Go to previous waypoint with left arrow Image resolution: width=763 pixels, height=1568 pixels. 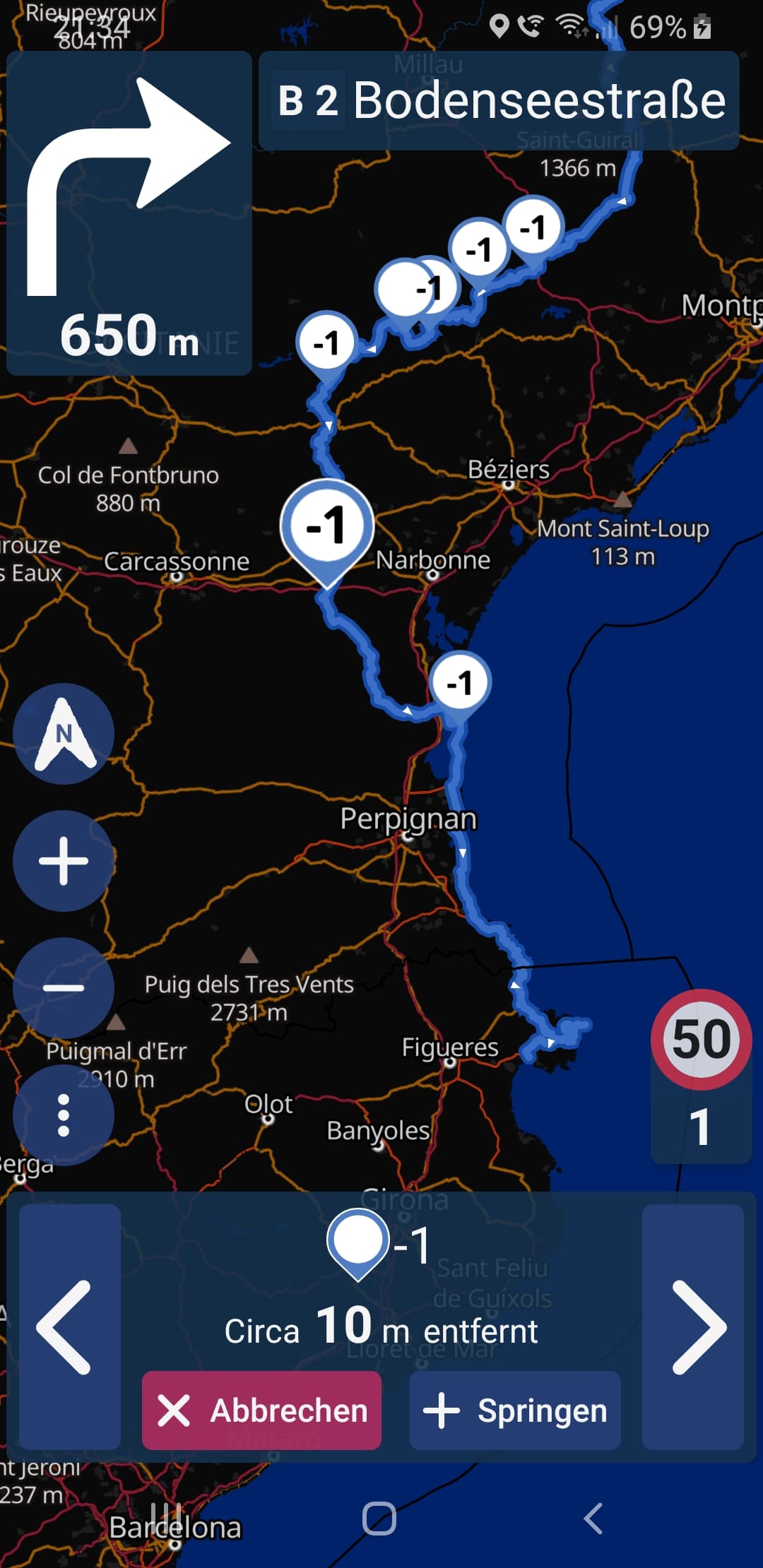click(x=69, y=1327)
